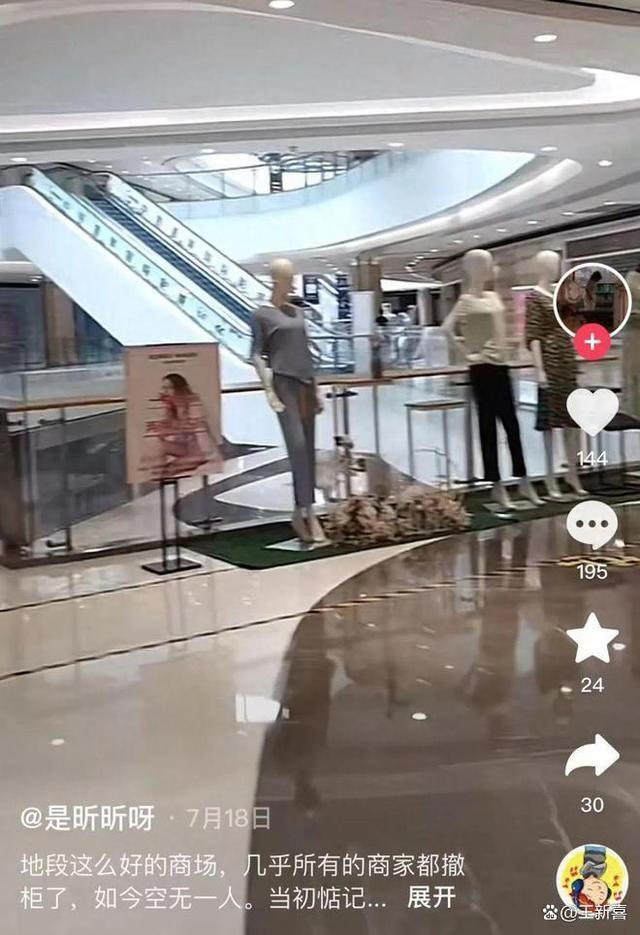Share this video
The image size is (640, 935).
coord(592,757)
